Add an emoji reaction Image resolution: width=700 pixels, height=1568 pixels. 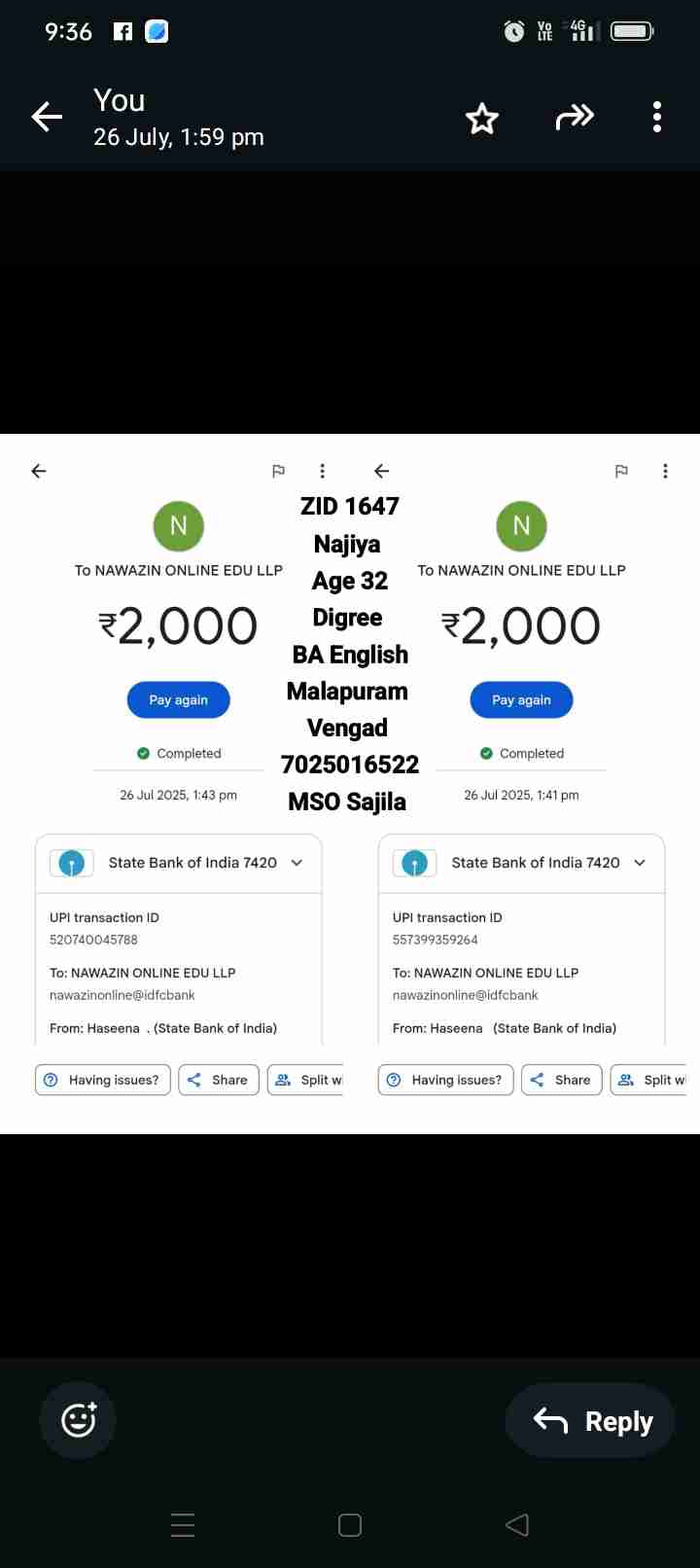[x=78, y=1420]
